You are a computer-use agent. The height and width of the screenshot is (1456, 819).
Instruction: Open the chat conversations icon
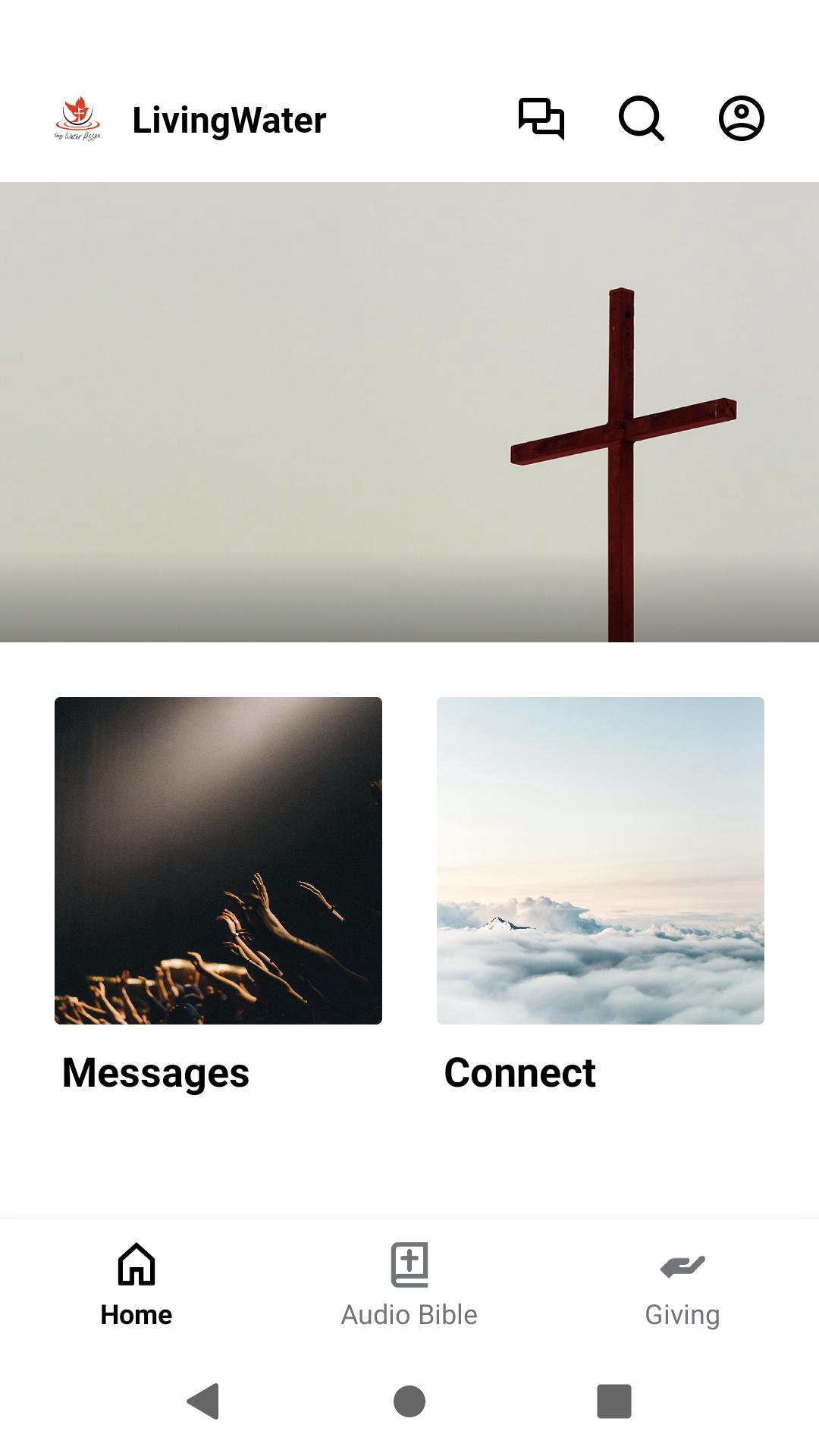coord(541,119)
